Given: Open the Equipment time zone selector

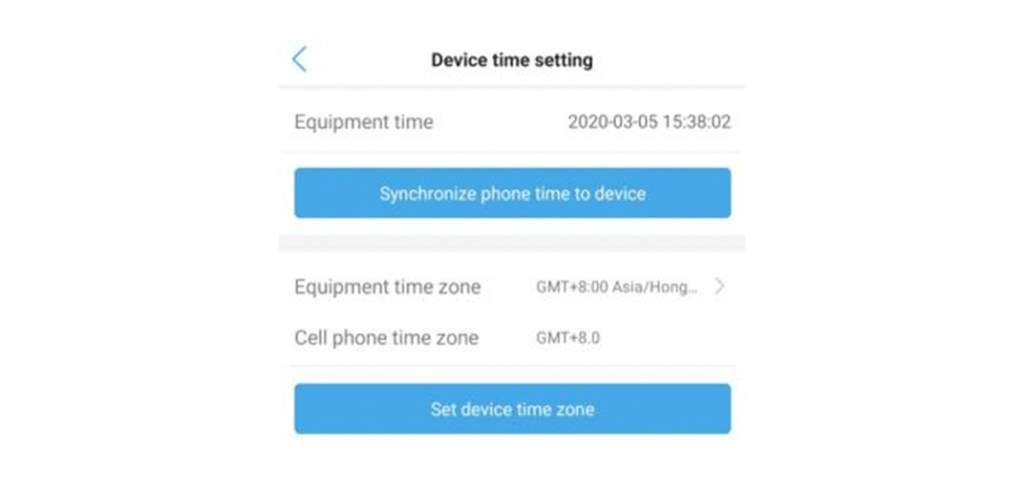Looking at the screenshot, I should pos(630,287).
